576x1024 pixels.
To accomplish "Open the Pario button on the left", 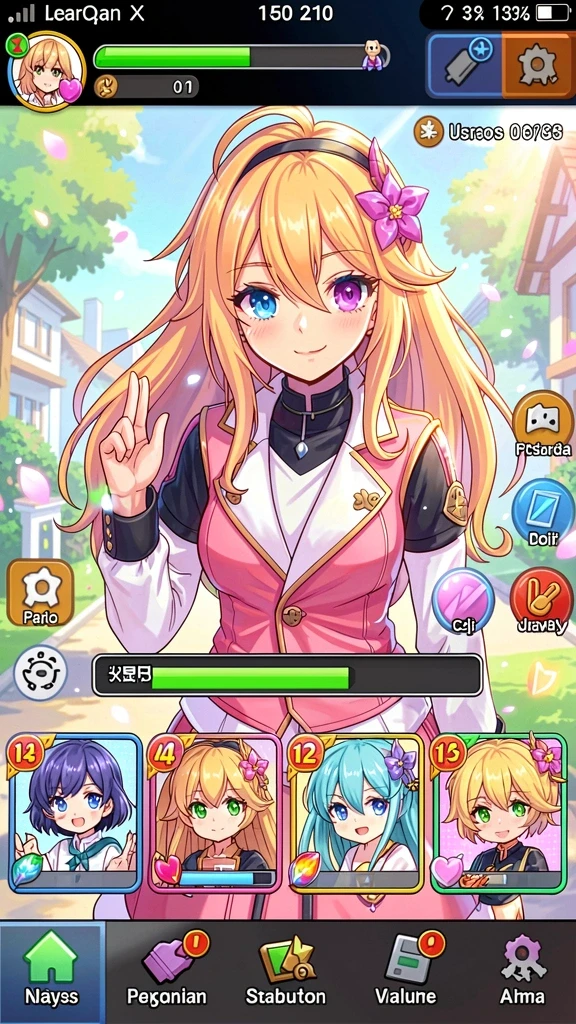I will pyautogui.click(x=40, y=593).
